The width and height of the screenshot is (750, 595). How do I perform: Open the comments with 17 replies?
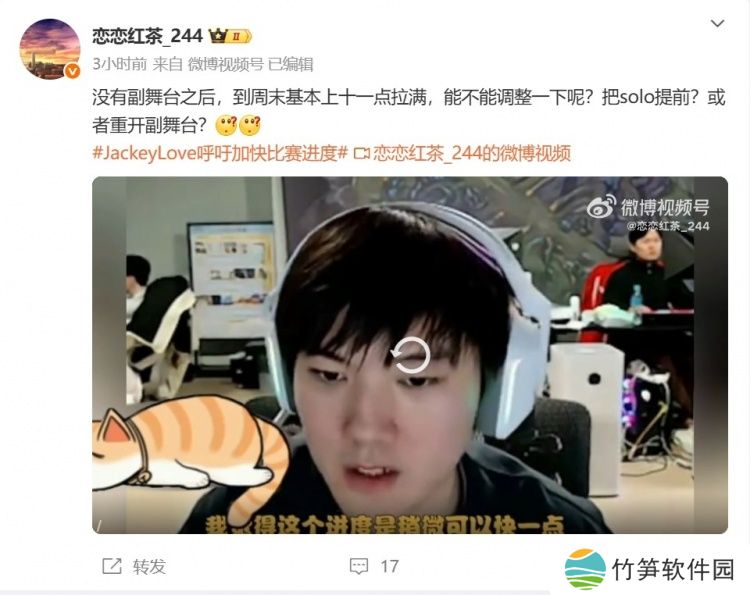[x=375, y=566]
